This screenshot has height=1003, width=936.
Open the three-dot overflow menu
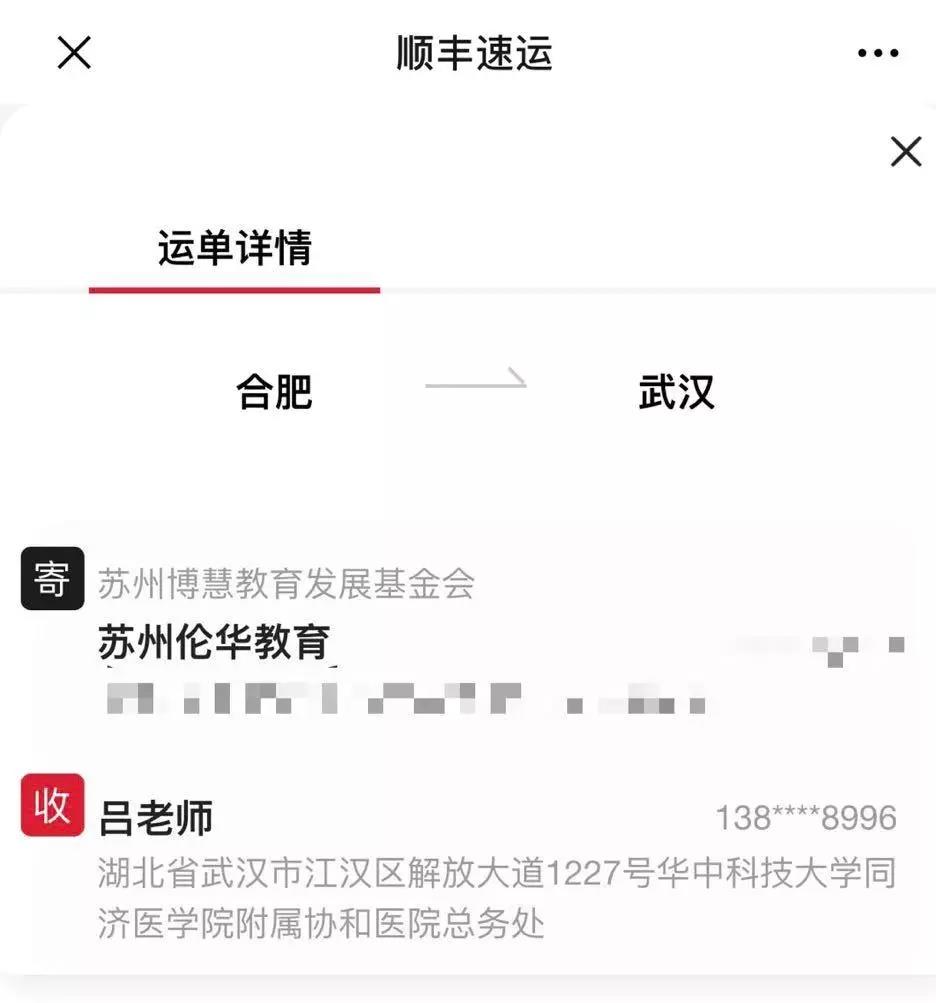[877, 54]
